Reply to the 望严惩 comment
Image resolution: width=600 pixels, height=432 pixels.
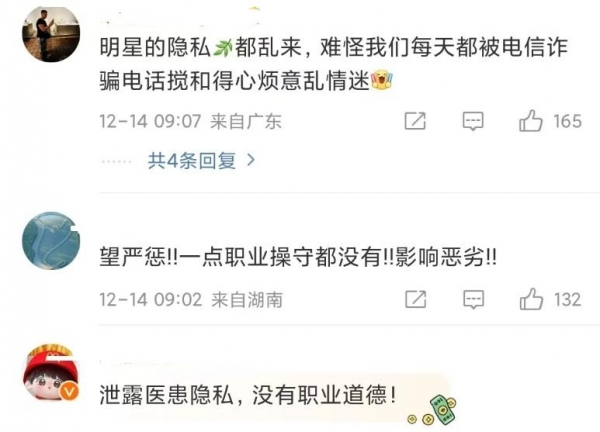click(x=472, y=299)
